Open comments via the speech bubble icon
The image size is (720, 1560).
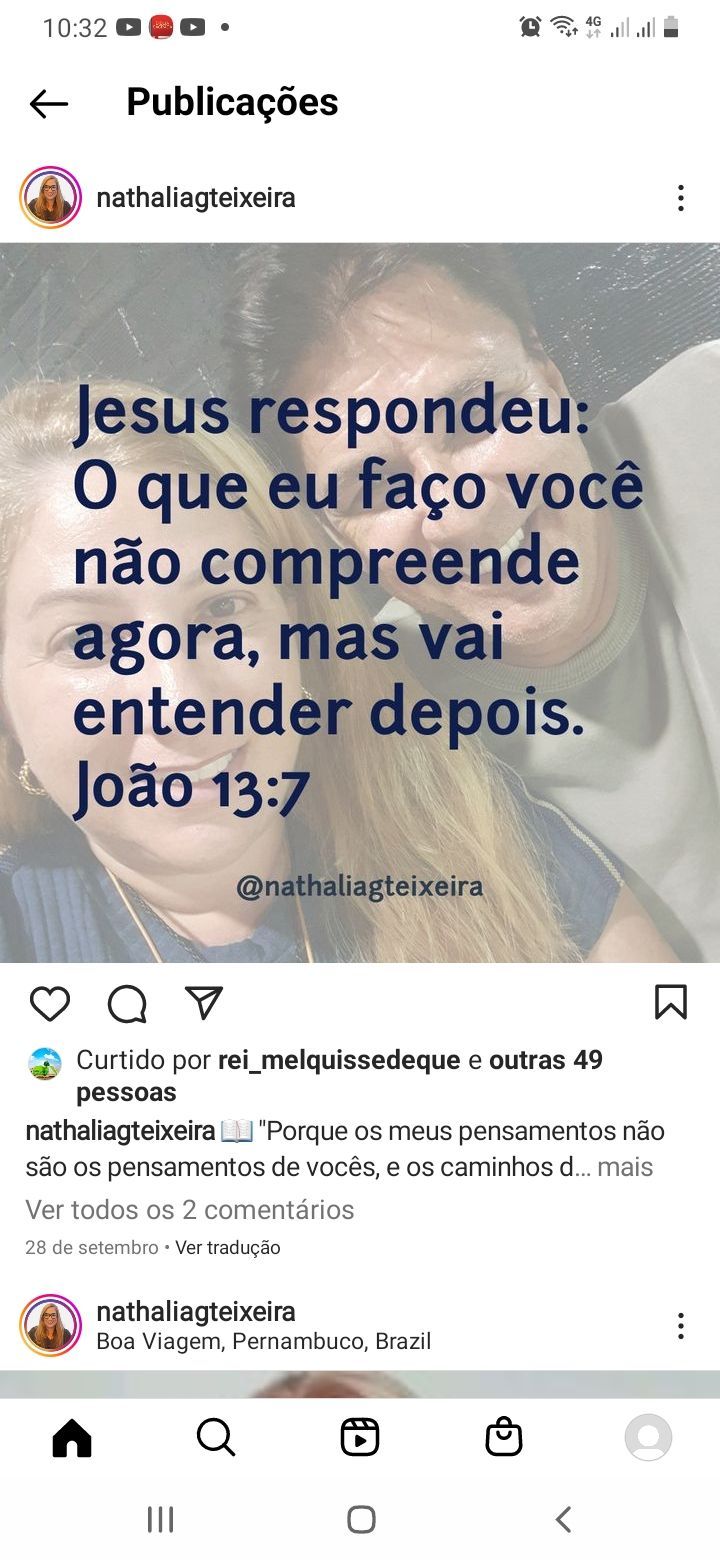coord(127,1003)
